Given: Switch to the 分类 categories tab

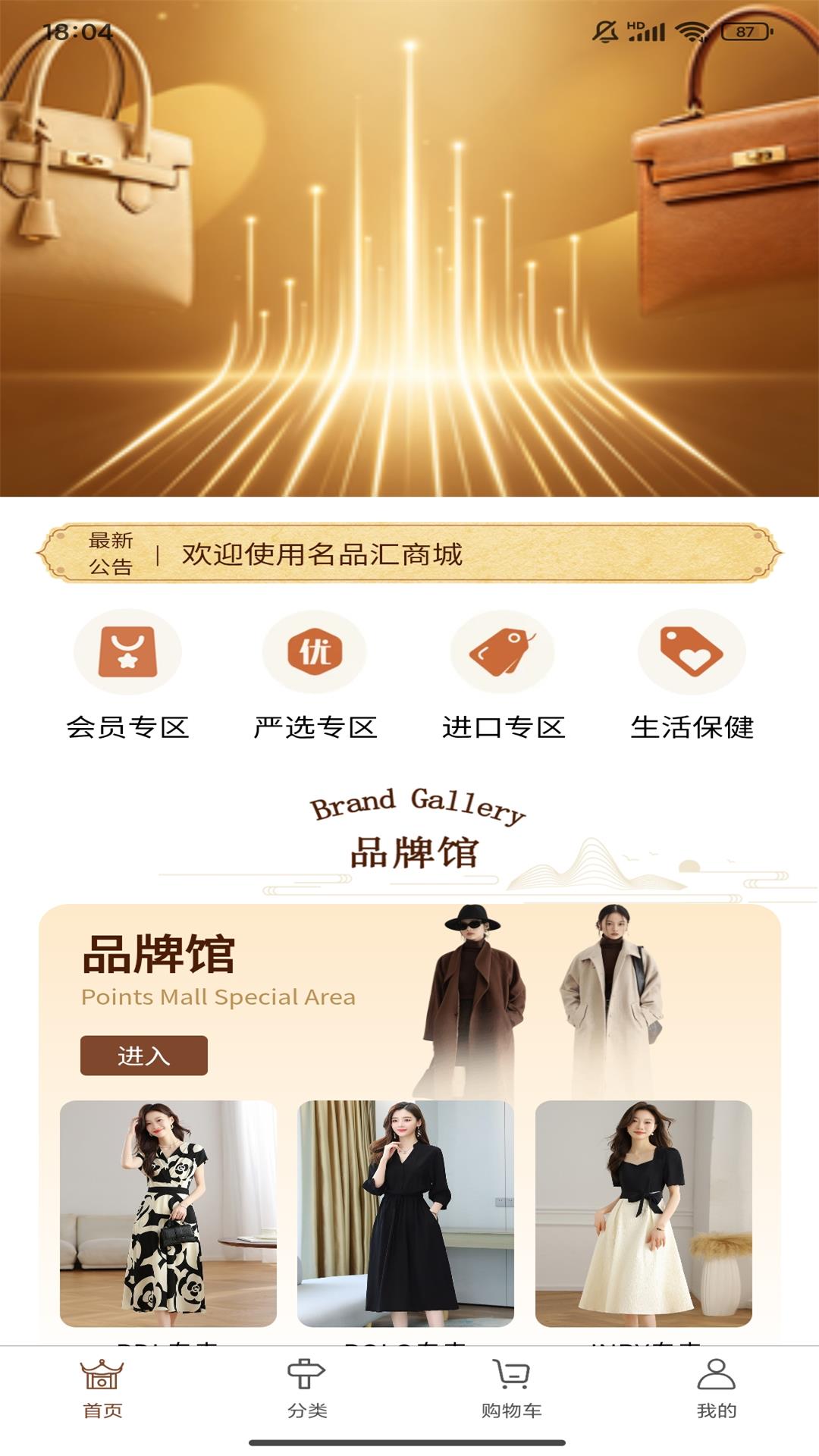Looking at the screenshot, I should (x=307, y=1389).
